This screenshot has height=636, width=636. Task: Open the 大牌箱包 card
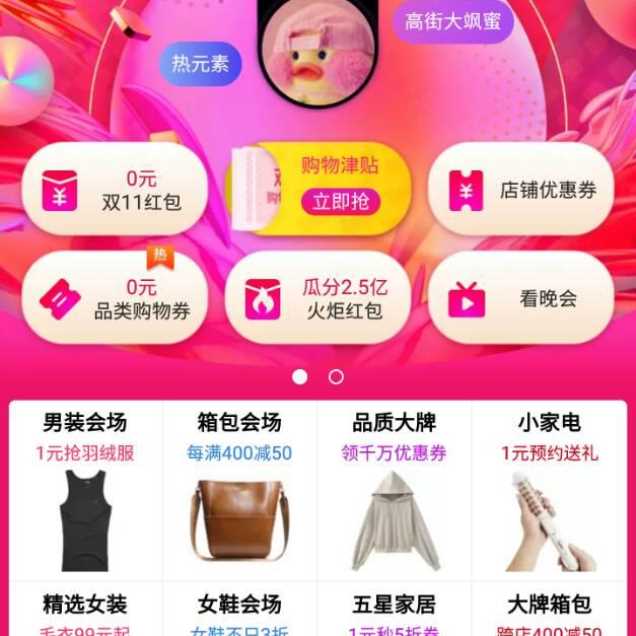(549, 610)
